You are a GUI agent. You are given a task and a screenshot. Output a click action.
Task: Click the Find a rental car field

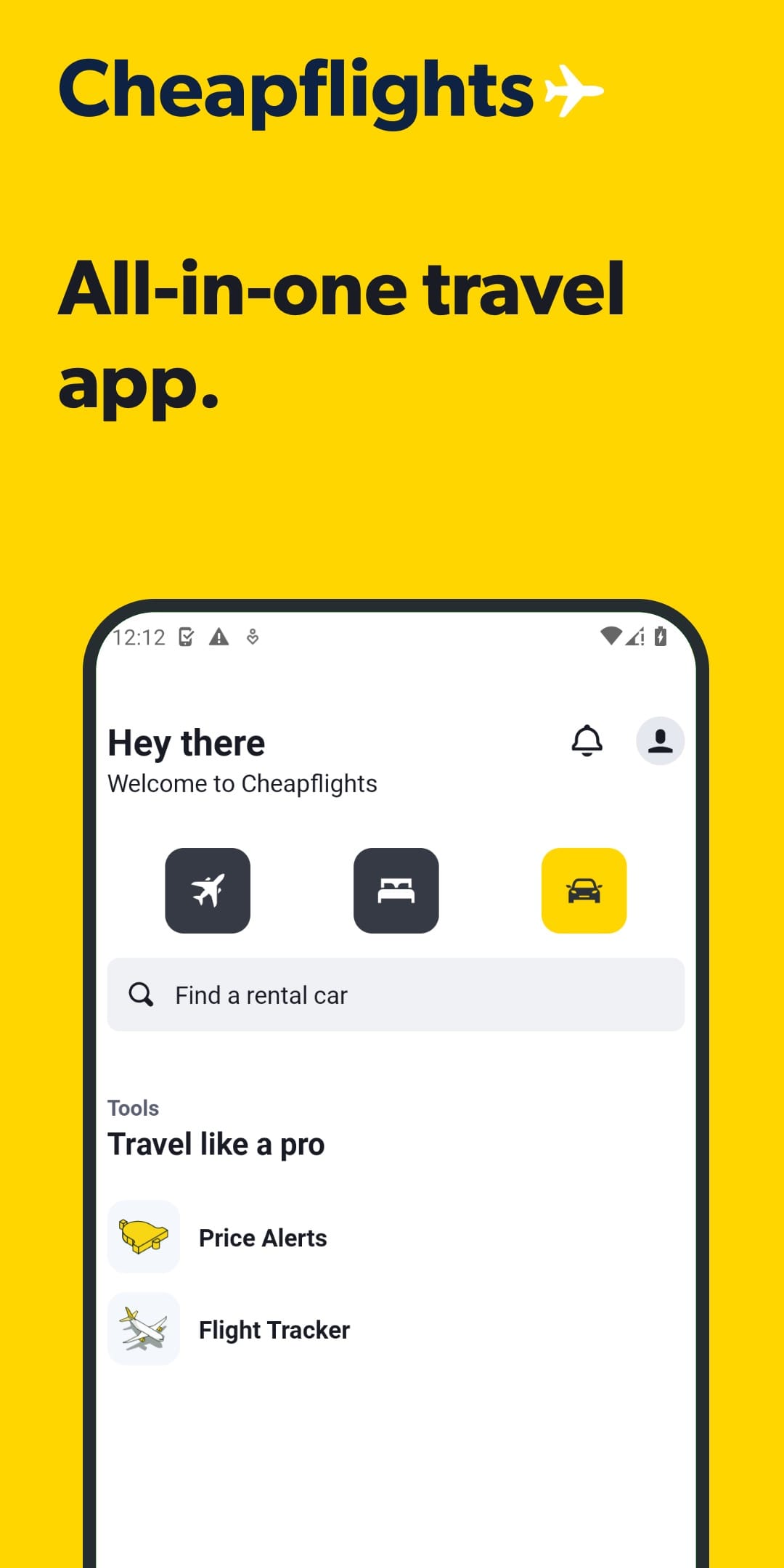(396, 995)
